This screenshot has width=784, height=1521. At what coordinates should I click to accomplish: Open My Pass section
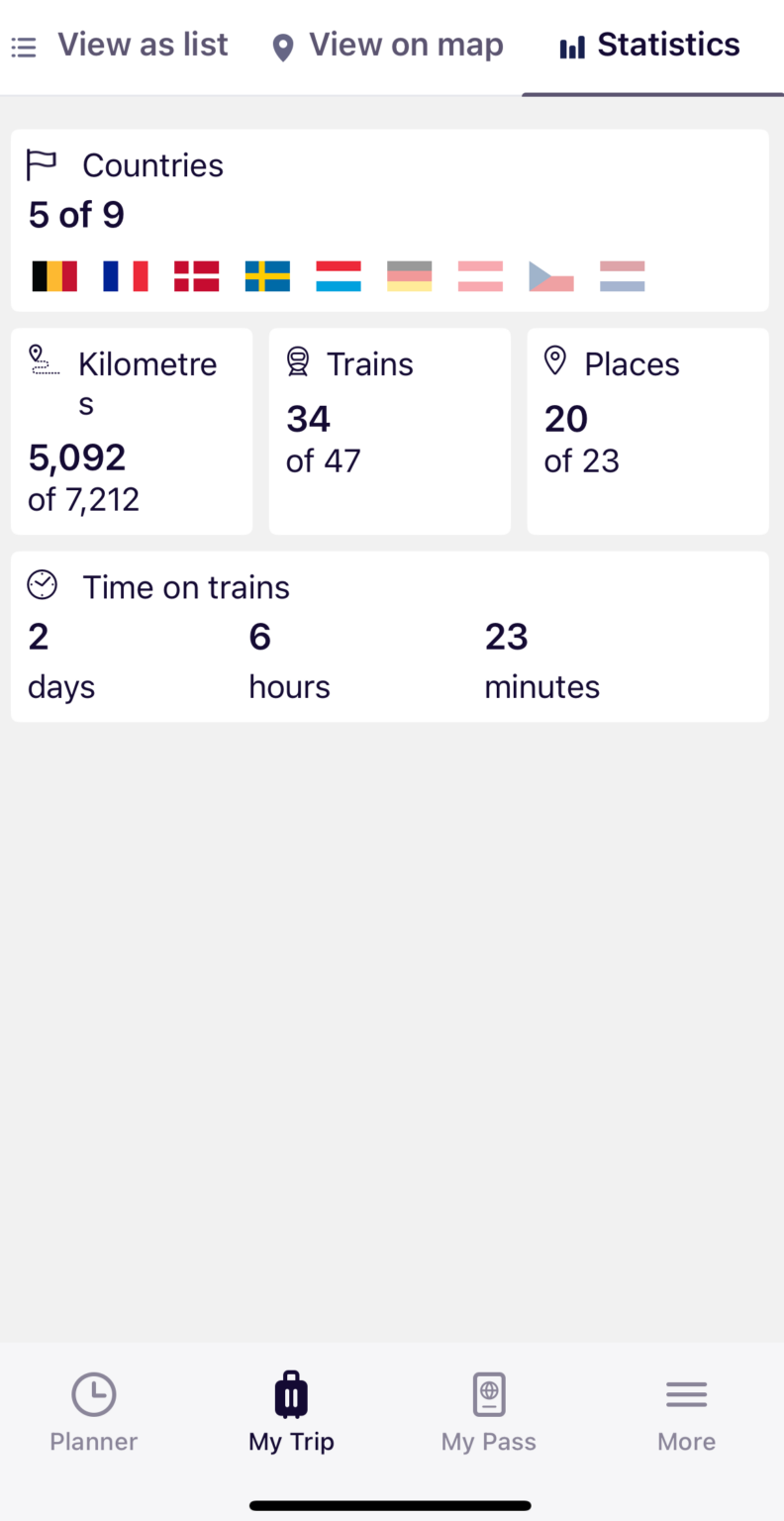[x=489, y=1412]
